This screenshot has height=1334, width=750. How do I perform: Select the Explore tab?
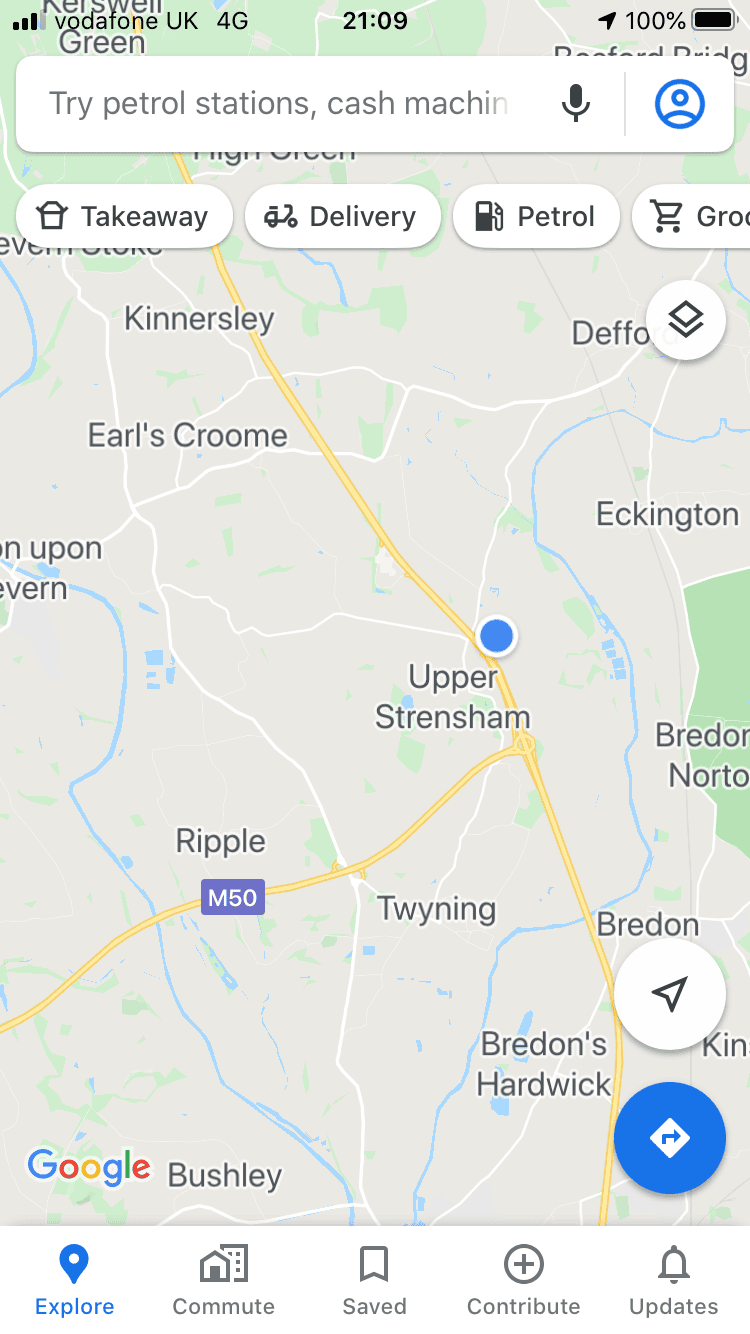coord(74,1280)
